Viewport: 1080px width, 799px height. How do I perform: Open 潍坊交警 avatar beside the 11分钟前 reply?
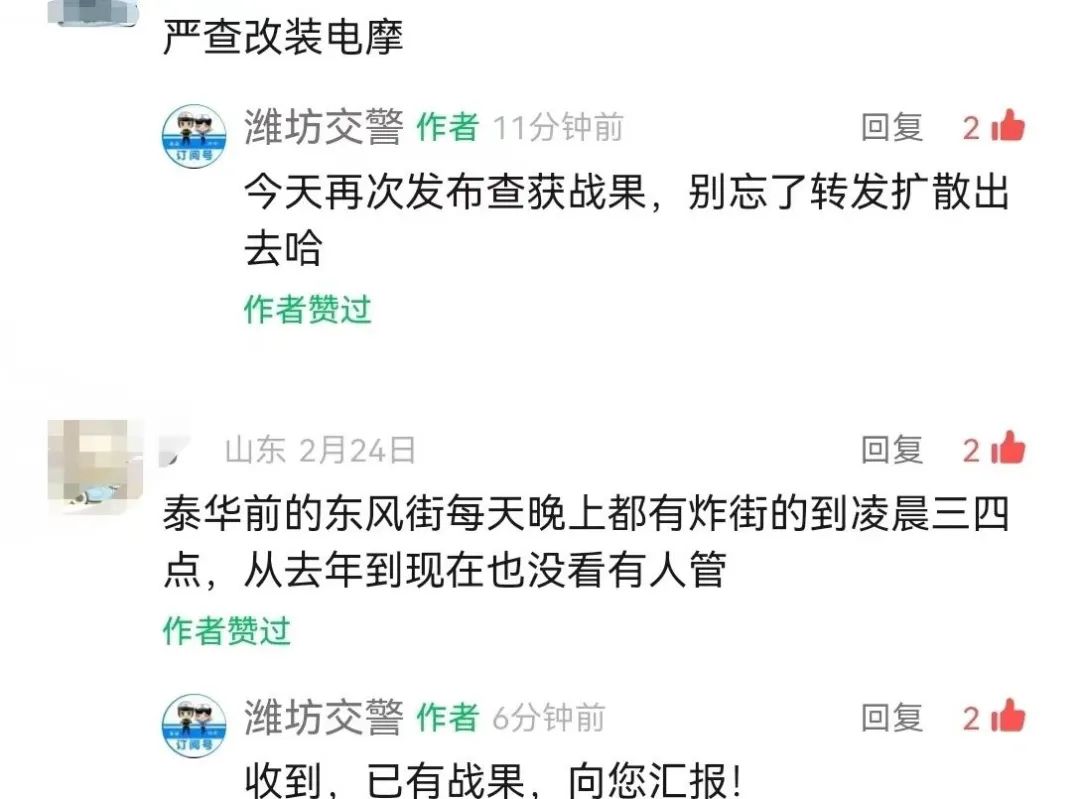click(x=195, y=136)
